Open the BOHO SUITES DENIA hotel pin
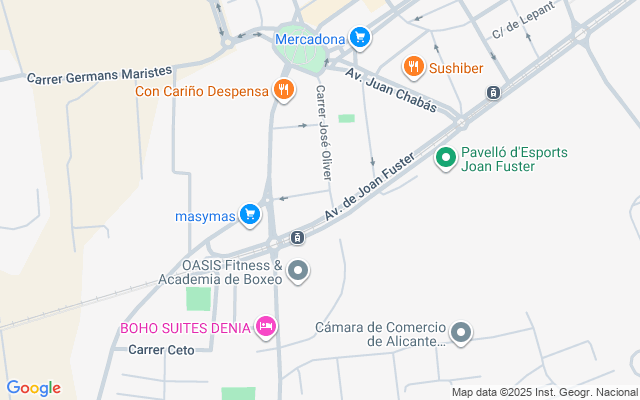This screenshot has width=640, height=400. point(265,326)
